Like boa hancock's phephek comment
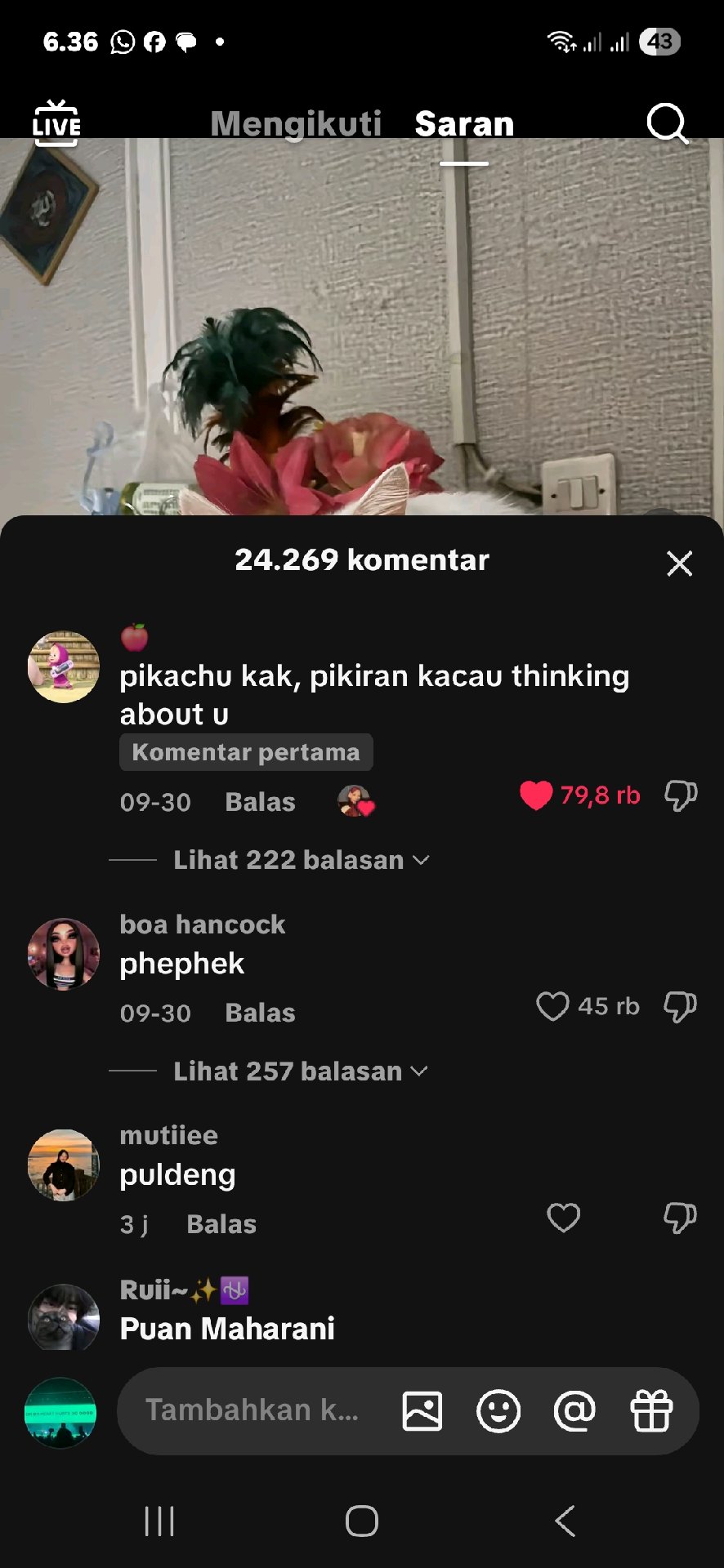The image size is (724, 1568). tap(552, 1006)
